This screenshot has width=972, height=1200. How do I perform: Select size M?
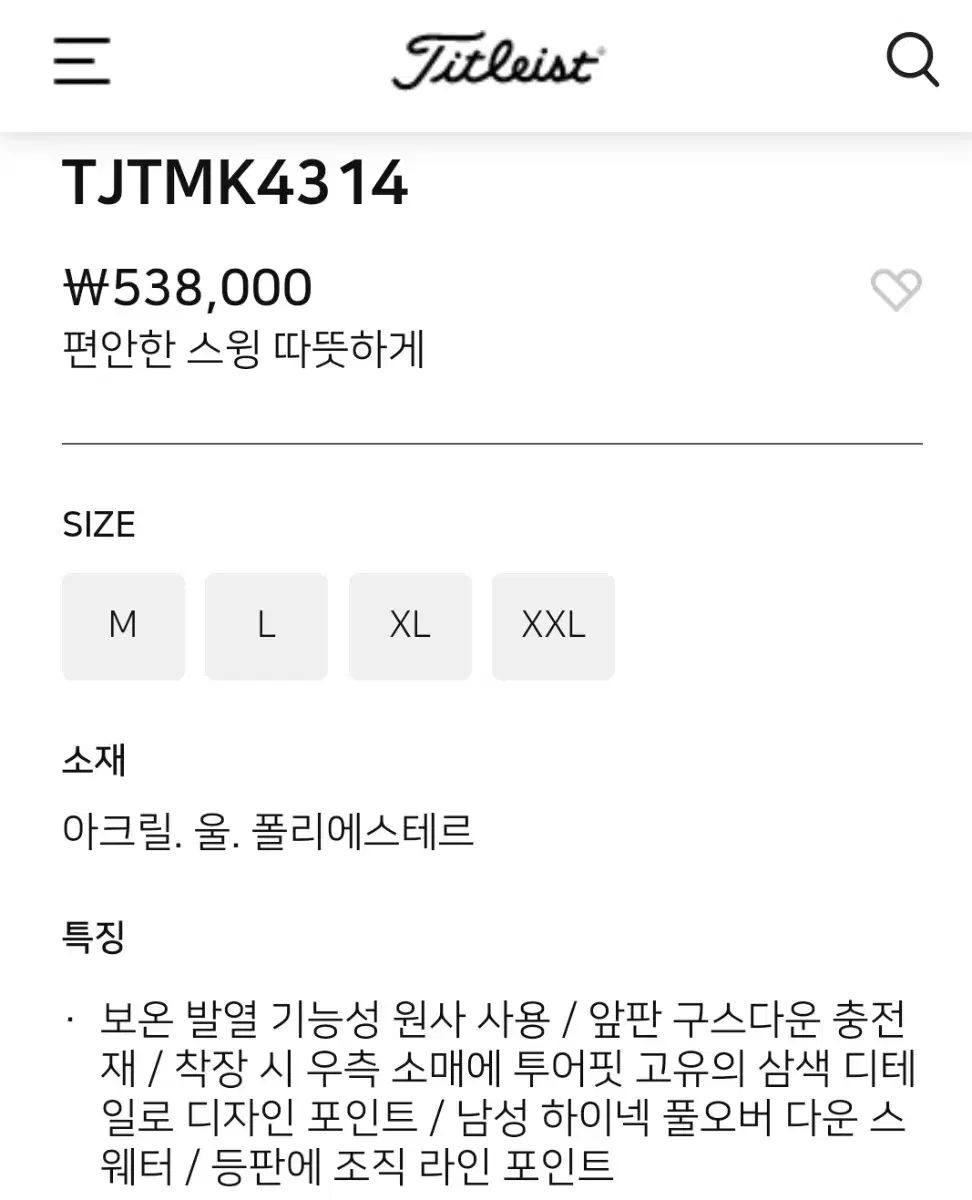point(123,626)
